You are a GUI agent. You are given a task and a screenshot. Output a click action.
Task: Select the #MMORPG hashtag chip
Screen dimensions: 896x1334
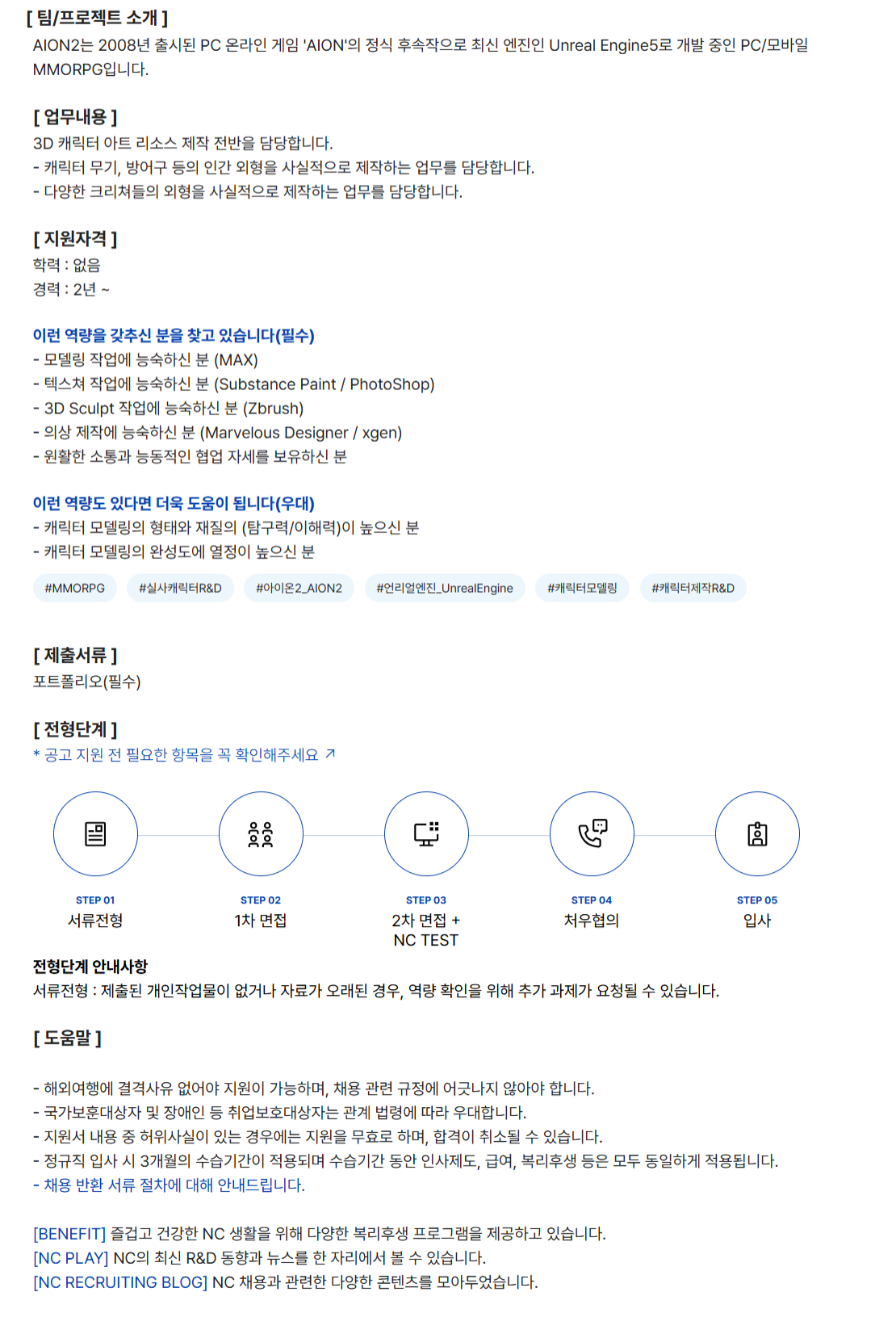click(74, 588)
